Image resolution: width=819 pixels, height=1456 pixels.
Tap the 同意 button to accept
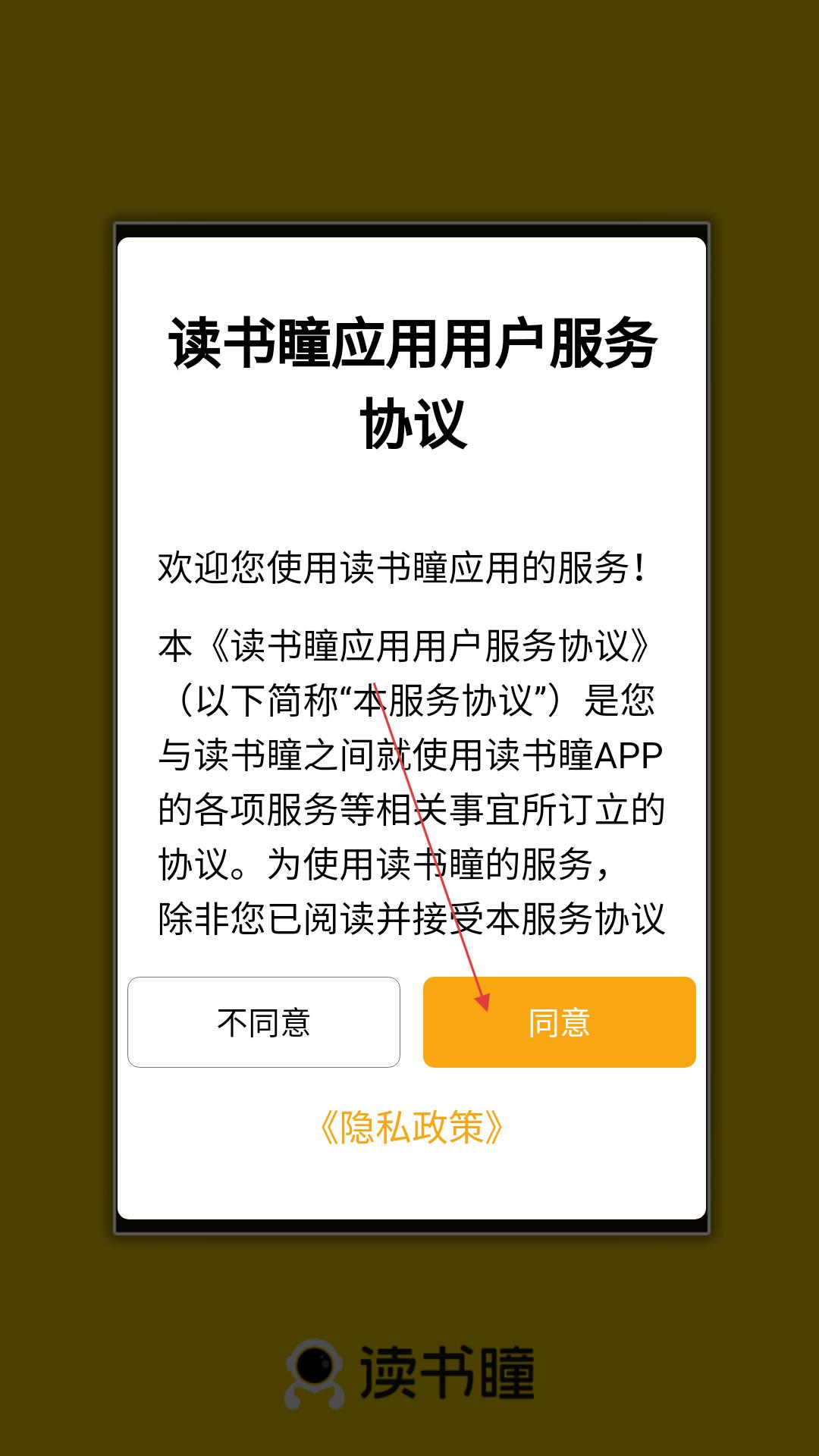click(559, 1022)
